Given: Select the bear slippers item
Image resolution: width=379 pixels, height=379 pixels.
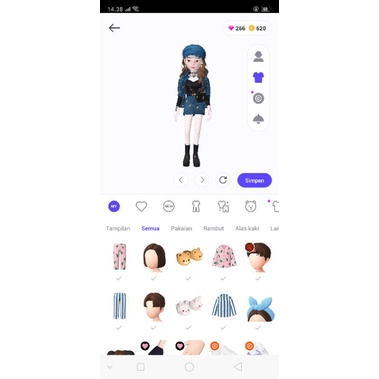Looking at the screenshot, I should [x=189, y=256].
